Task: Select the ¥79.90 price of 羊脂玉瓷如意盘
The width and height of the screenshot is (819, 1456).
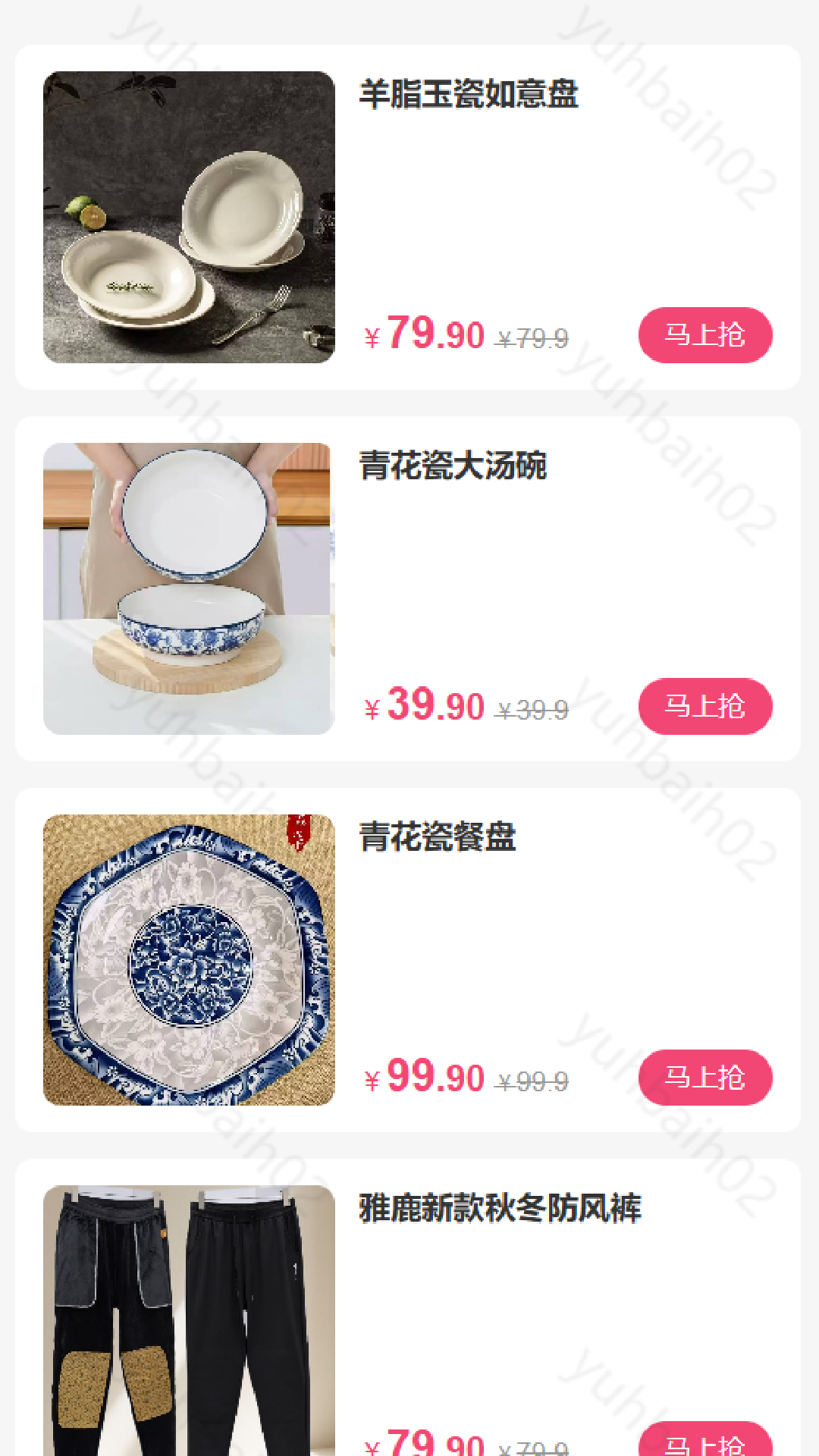Action: click(x=423, y=334)
